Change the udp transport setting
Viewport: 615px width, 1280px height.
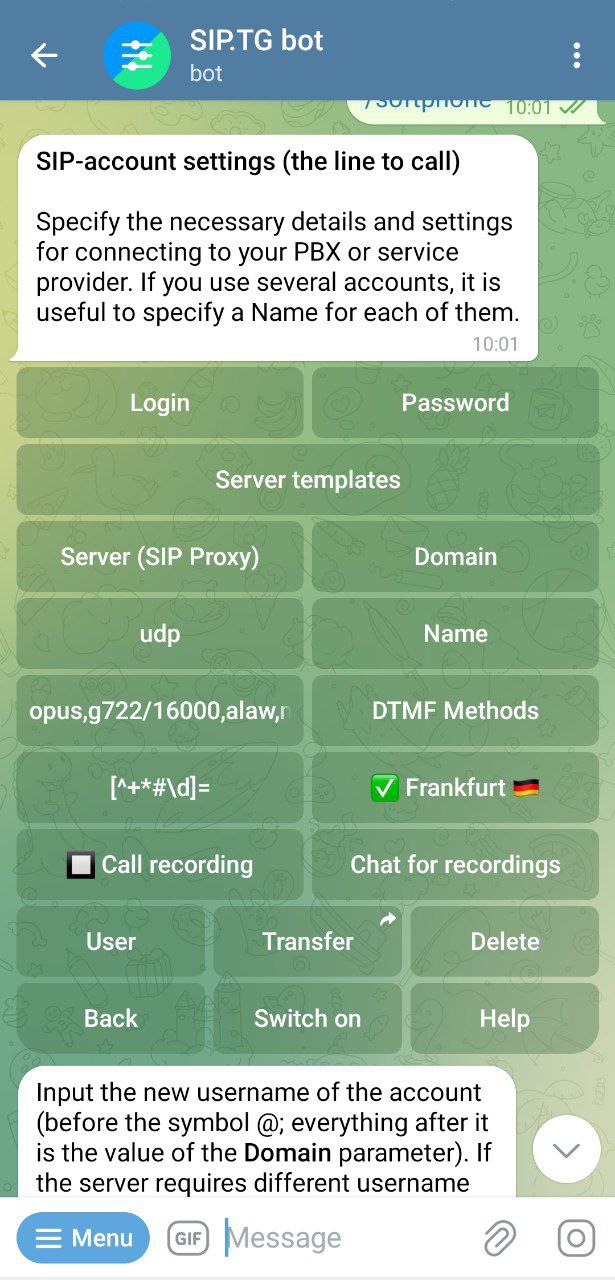coord(160,634)
